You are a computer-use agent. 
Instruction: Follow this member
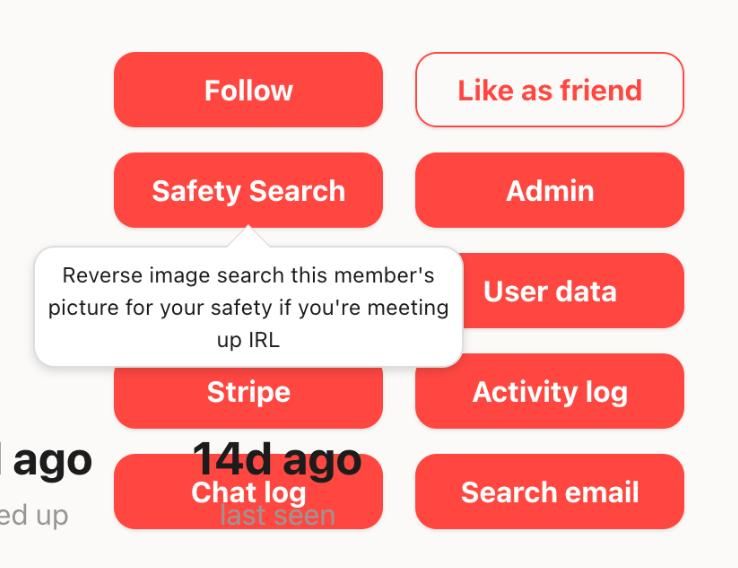(x=248, y=90)
